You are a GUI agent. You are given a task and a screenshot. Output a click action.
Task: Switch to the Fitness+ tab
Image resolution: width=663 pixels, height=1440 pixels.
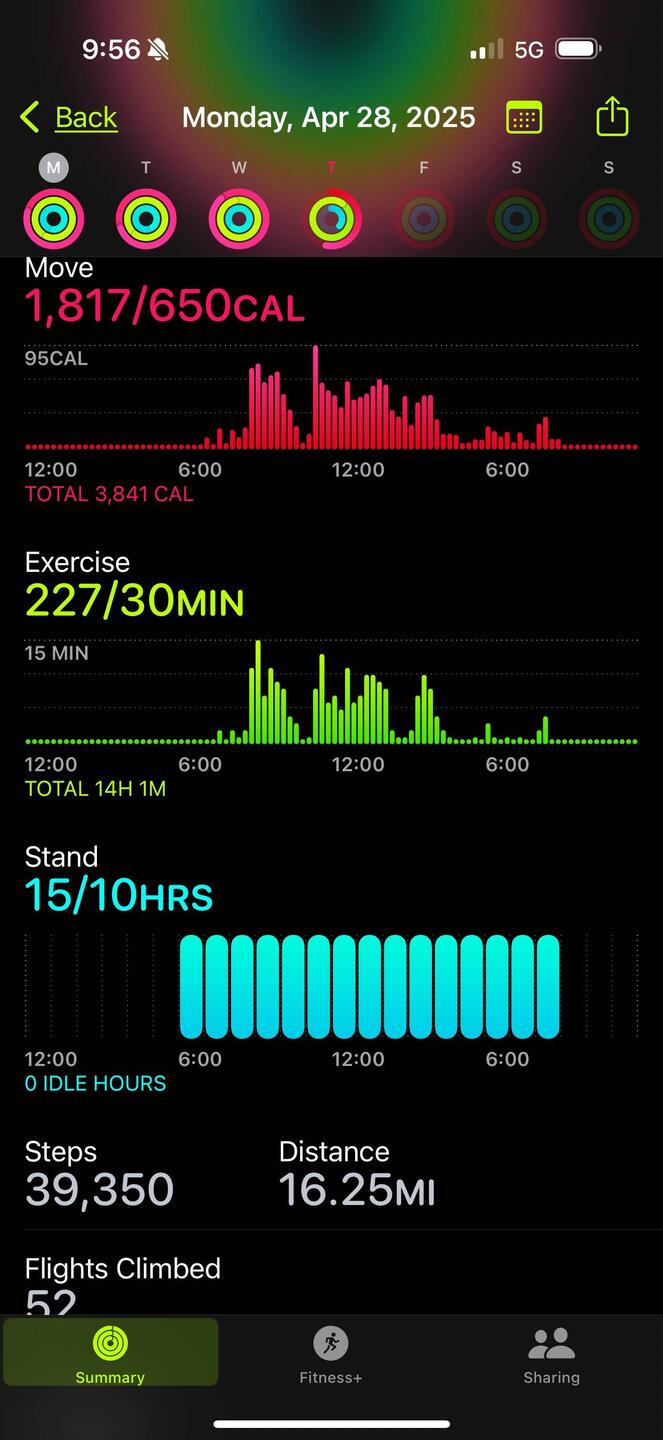[x=331, y=1353]
